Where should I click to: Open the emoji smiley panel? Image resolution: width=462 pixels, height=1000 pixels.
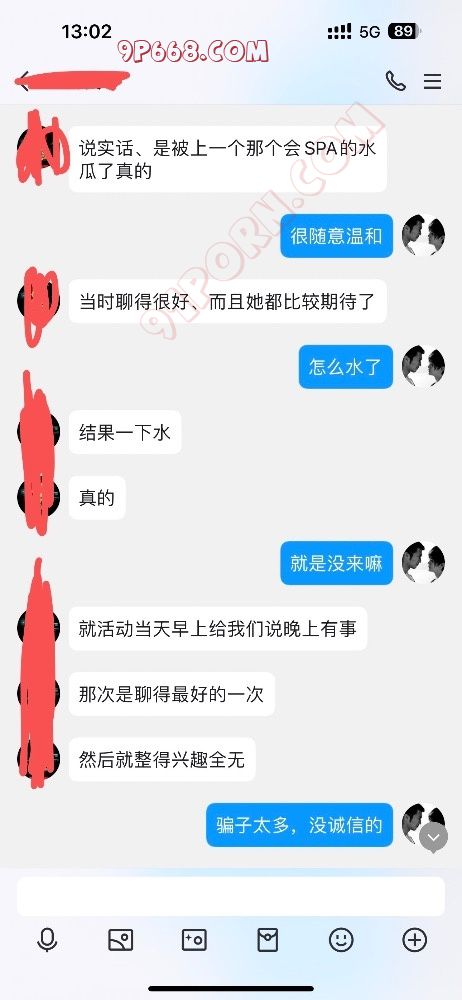[341, 939]
